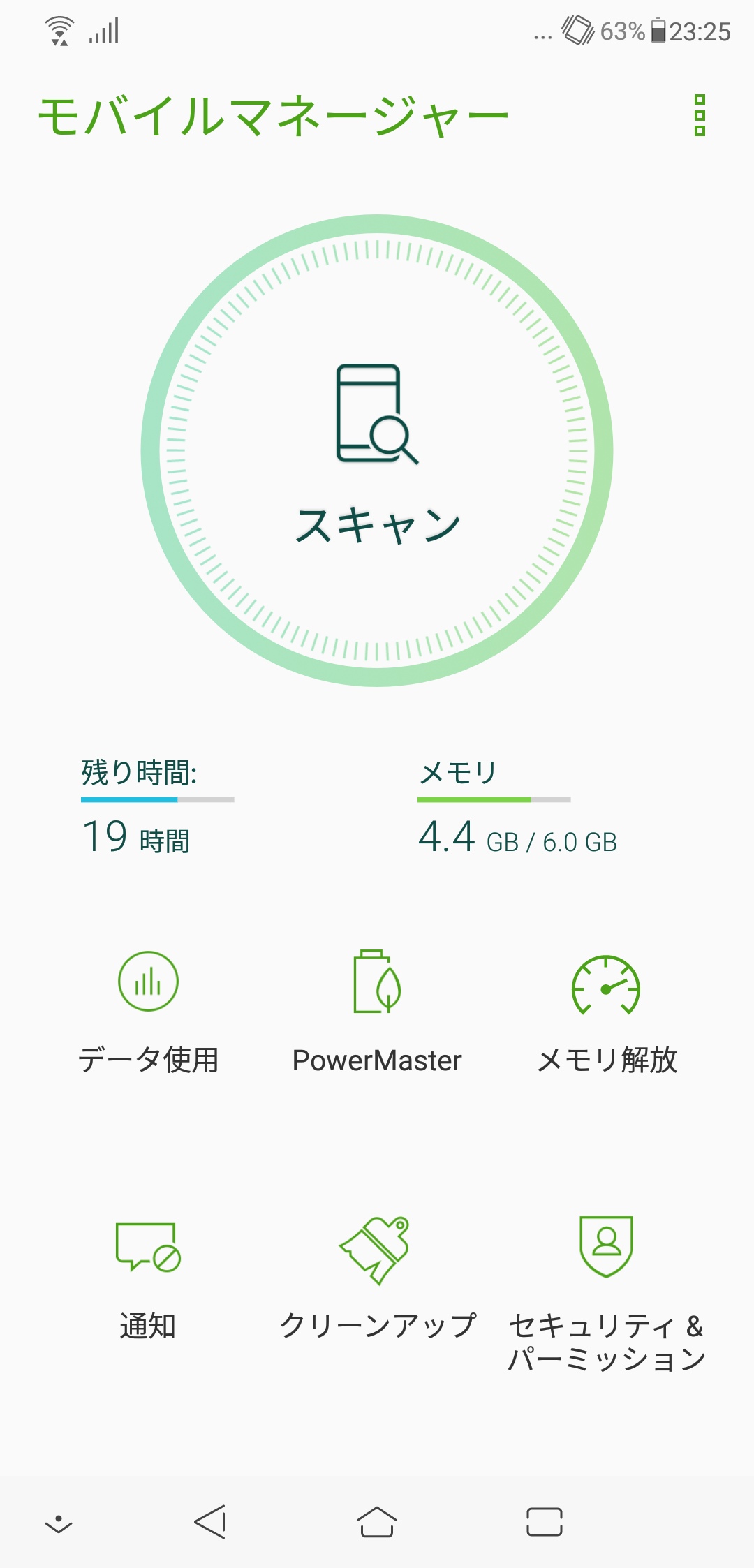Go back with the system back button
The height and width of the screenshot is (1568, 754).
click(210, 1522)
